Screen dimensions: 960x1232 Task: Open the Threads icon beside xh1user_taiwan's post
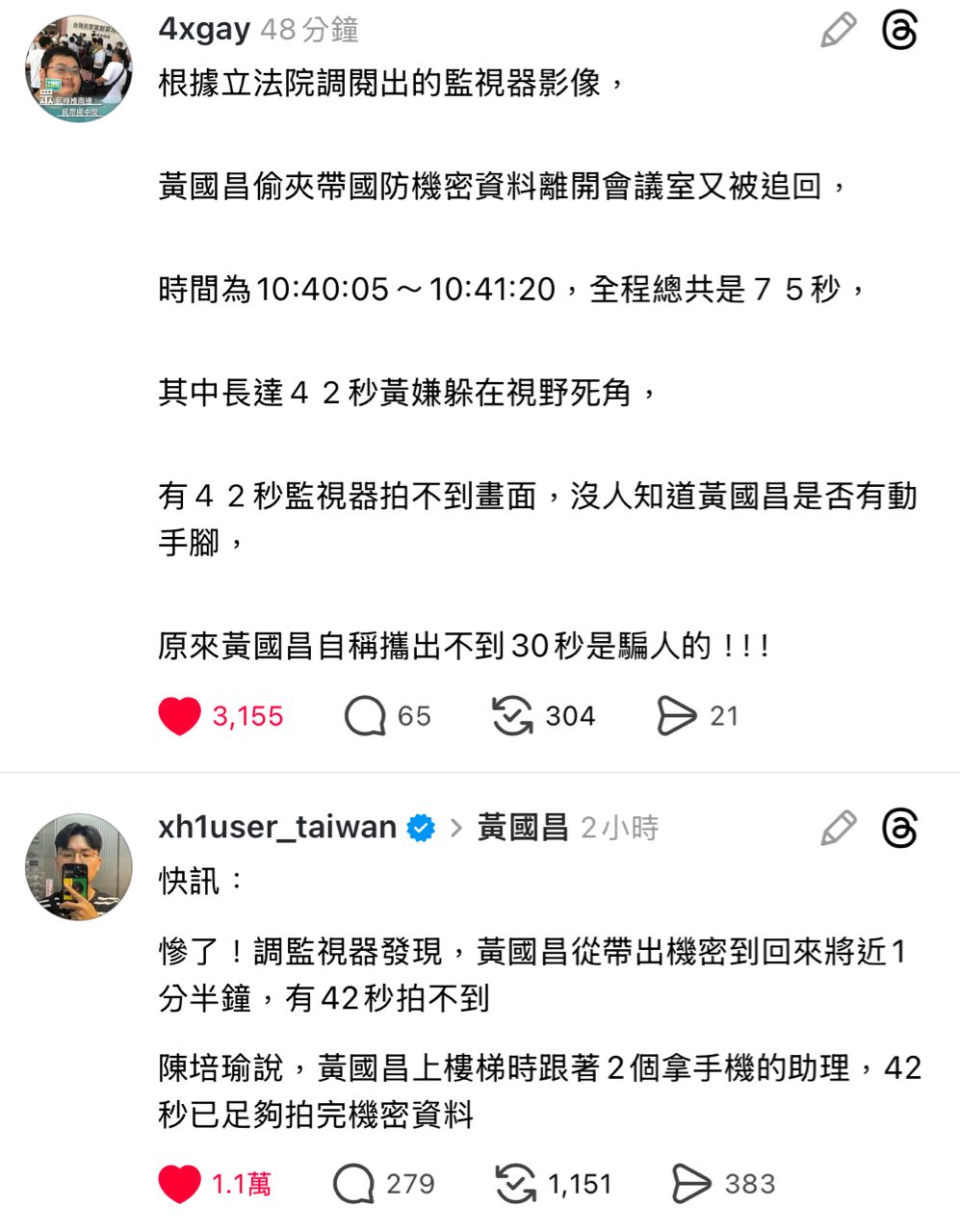click(899, 828)
